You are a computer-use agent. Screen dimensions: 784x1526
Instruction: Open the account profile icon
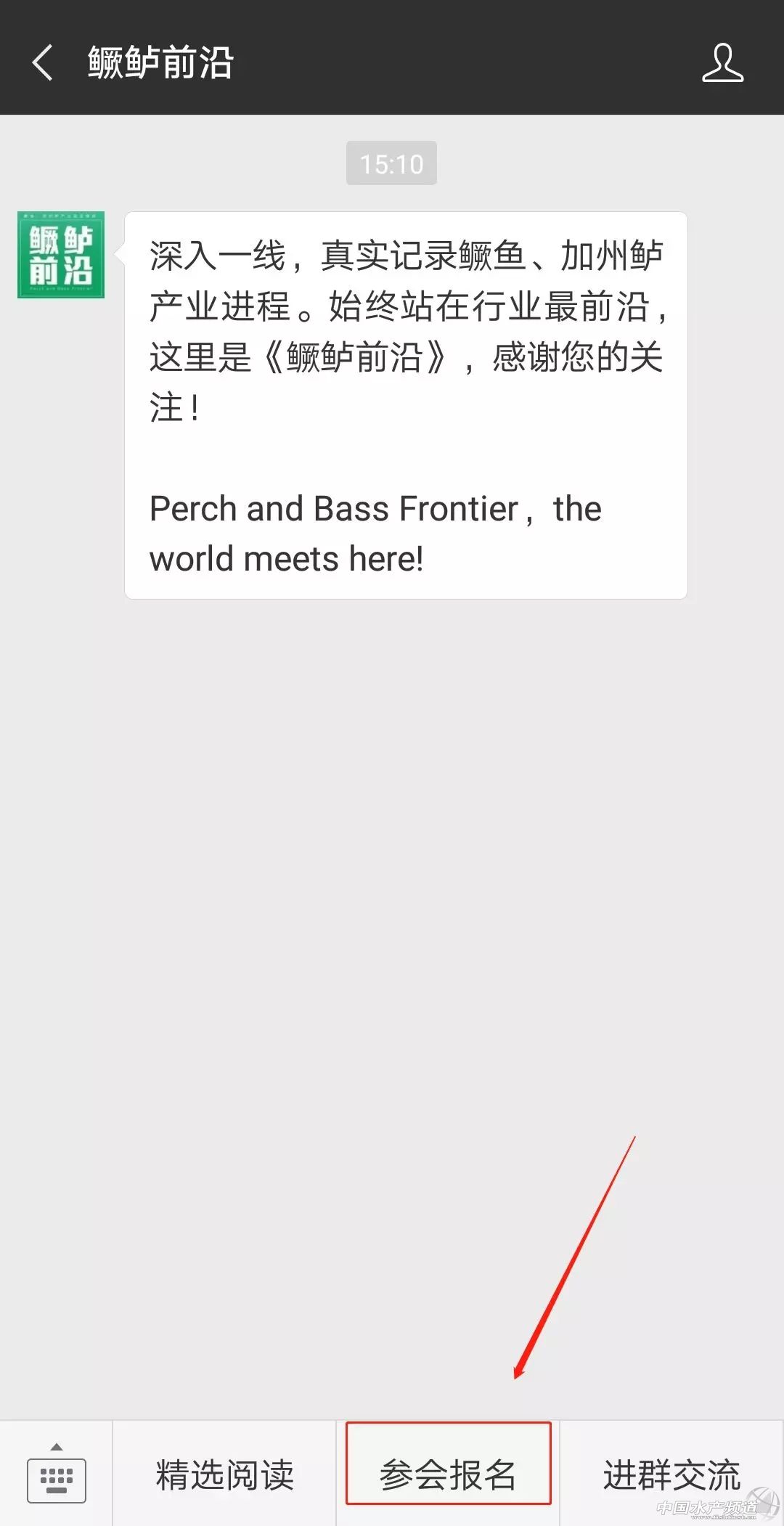722,62
